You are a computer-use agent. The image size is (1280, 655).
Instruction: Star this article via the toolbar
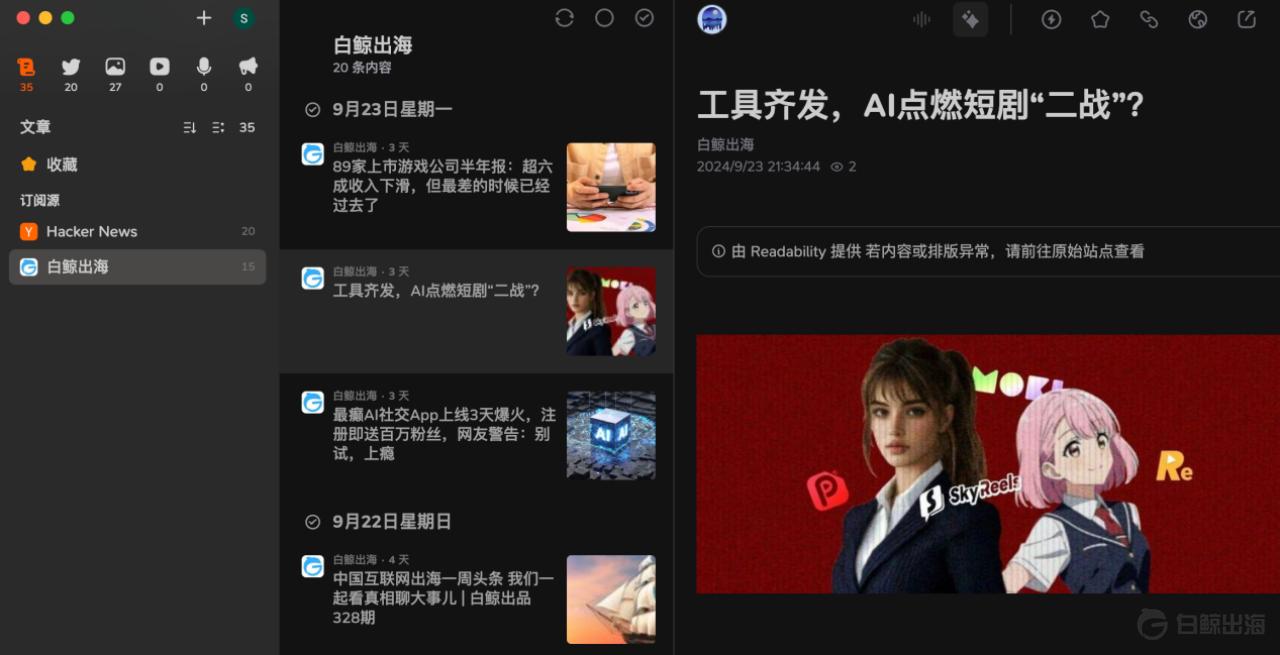click(x=1100, y=19)
